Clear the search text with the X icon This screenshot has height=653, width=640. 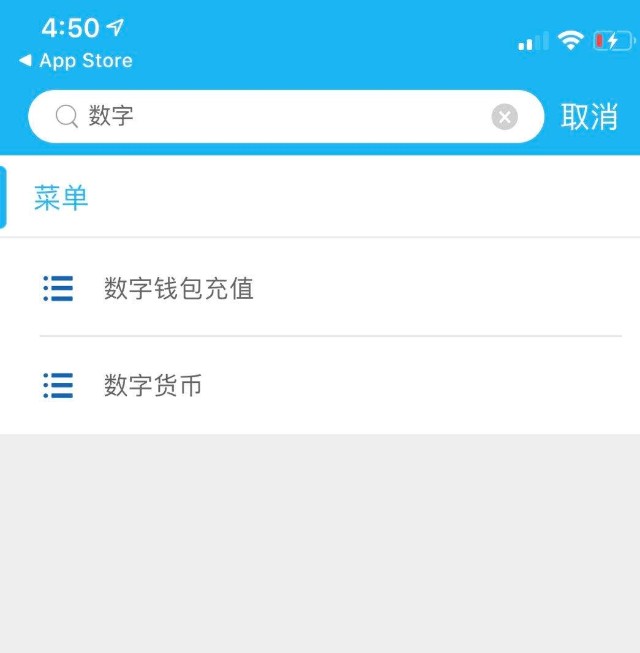505,117
